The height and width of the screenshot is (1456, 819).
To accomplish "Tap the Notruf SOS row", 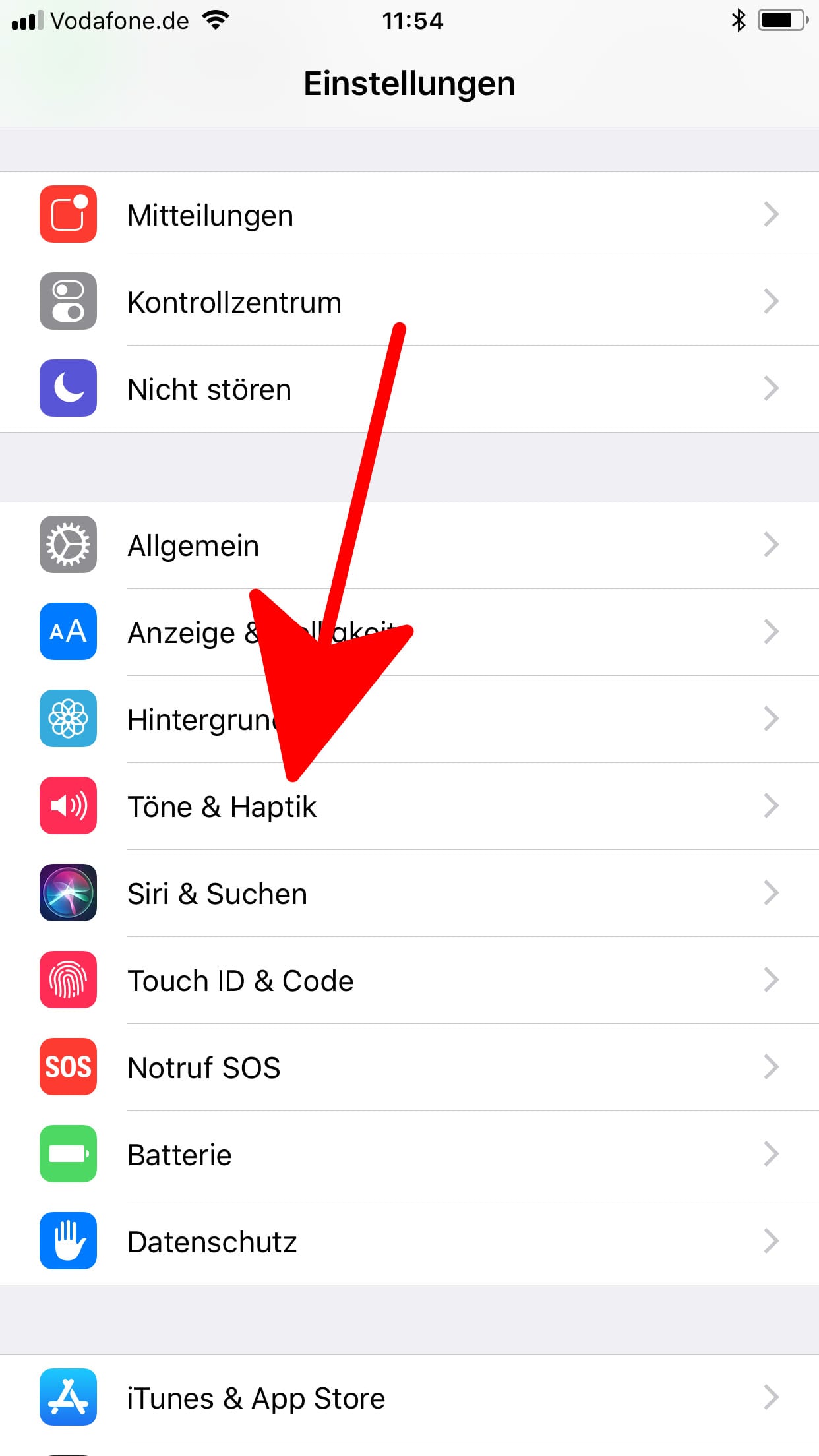I will (x=409, y=1068).
